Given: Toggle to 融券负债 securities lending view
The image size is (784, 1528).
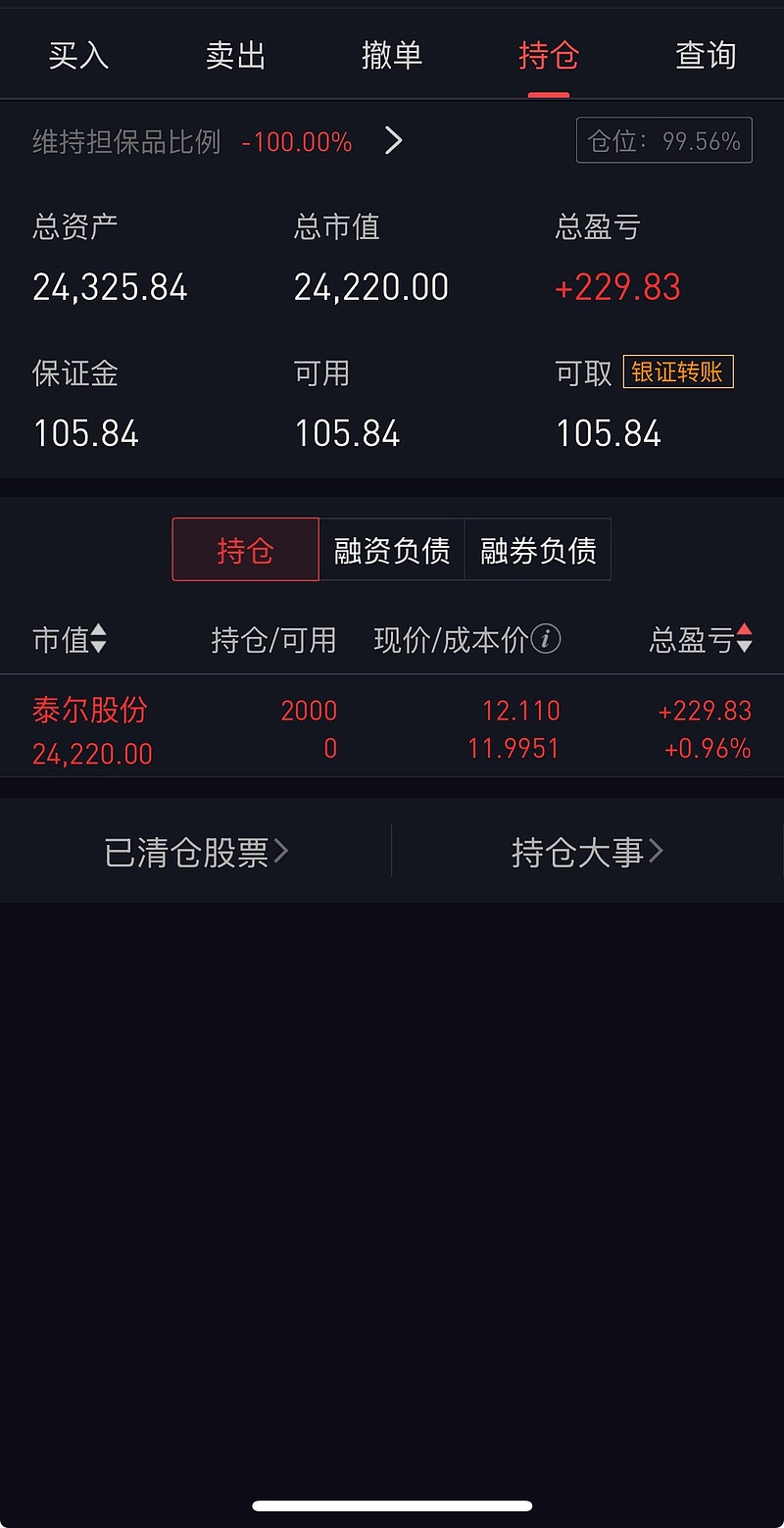Looking at the screenshot, I should coord(537,550).
